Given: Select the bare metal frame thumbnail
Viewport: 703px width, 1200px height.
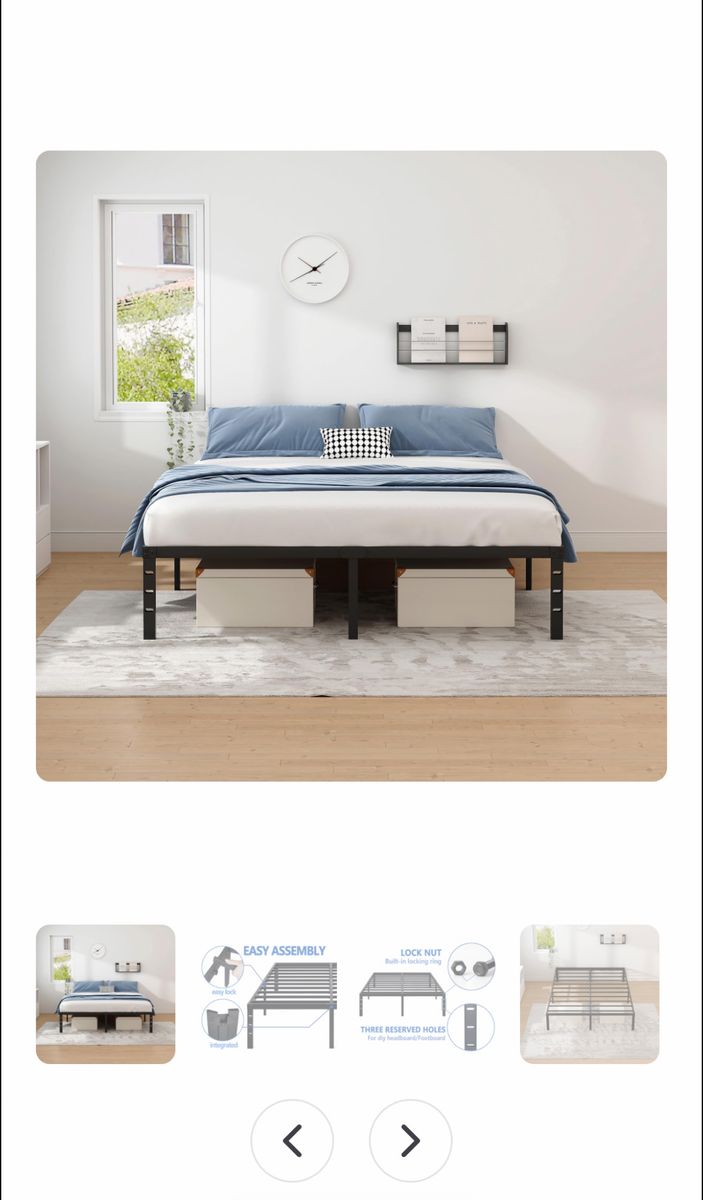Looking at the screenshot, I should 590,994.
